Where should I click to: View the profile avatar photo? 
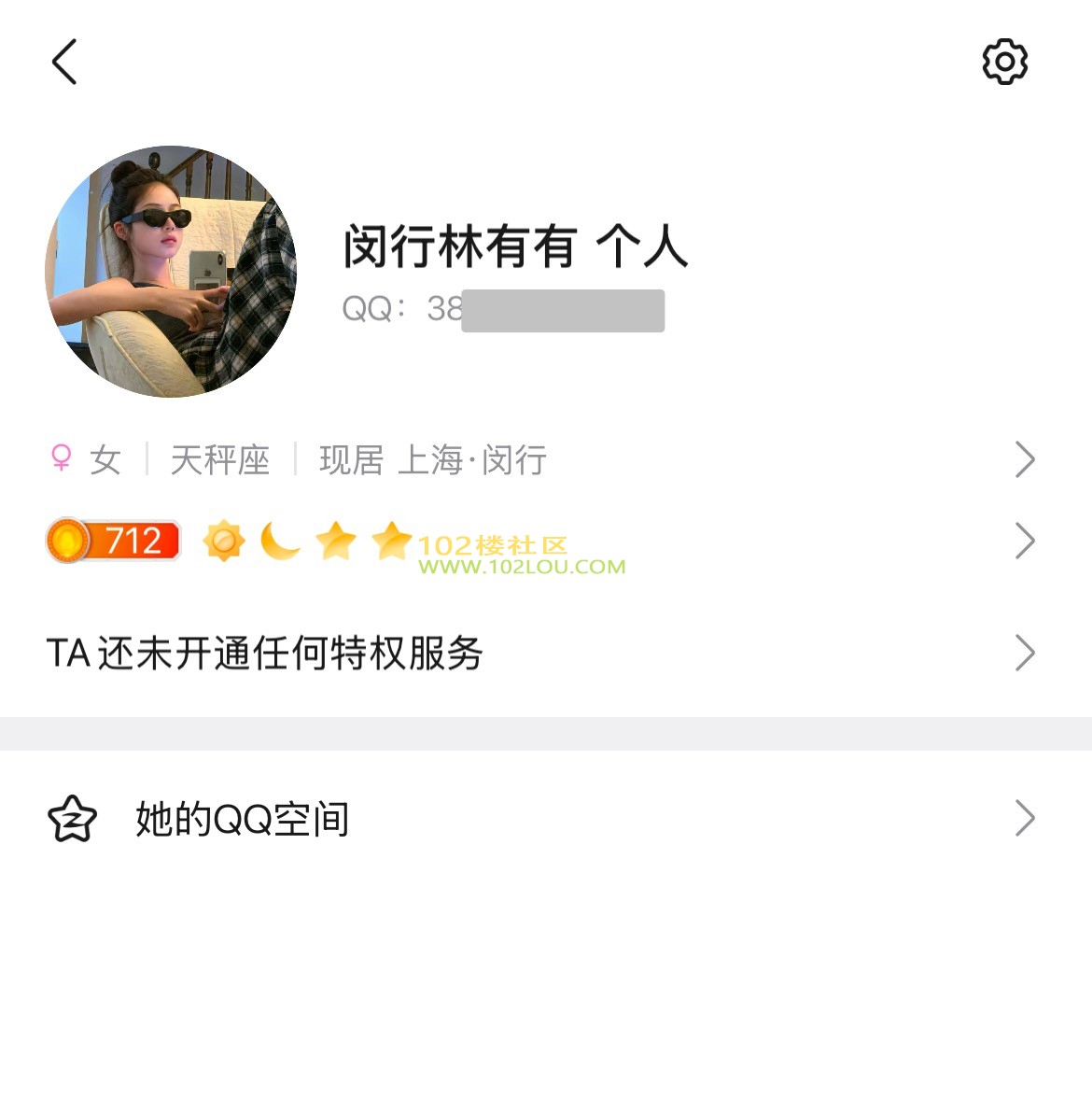pyautogui.click(x=171, y=272)
